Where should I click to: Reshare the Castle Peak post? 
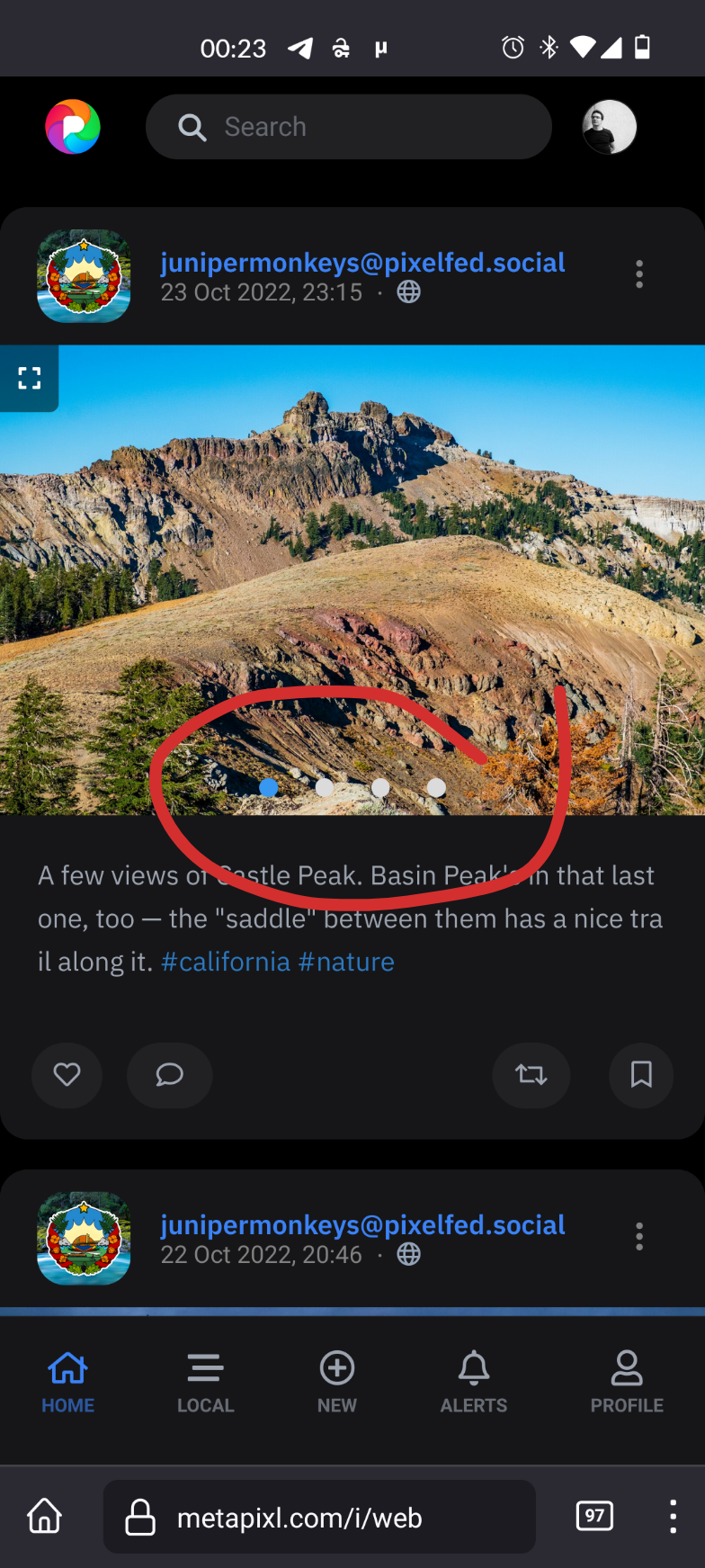[531, 1074]
